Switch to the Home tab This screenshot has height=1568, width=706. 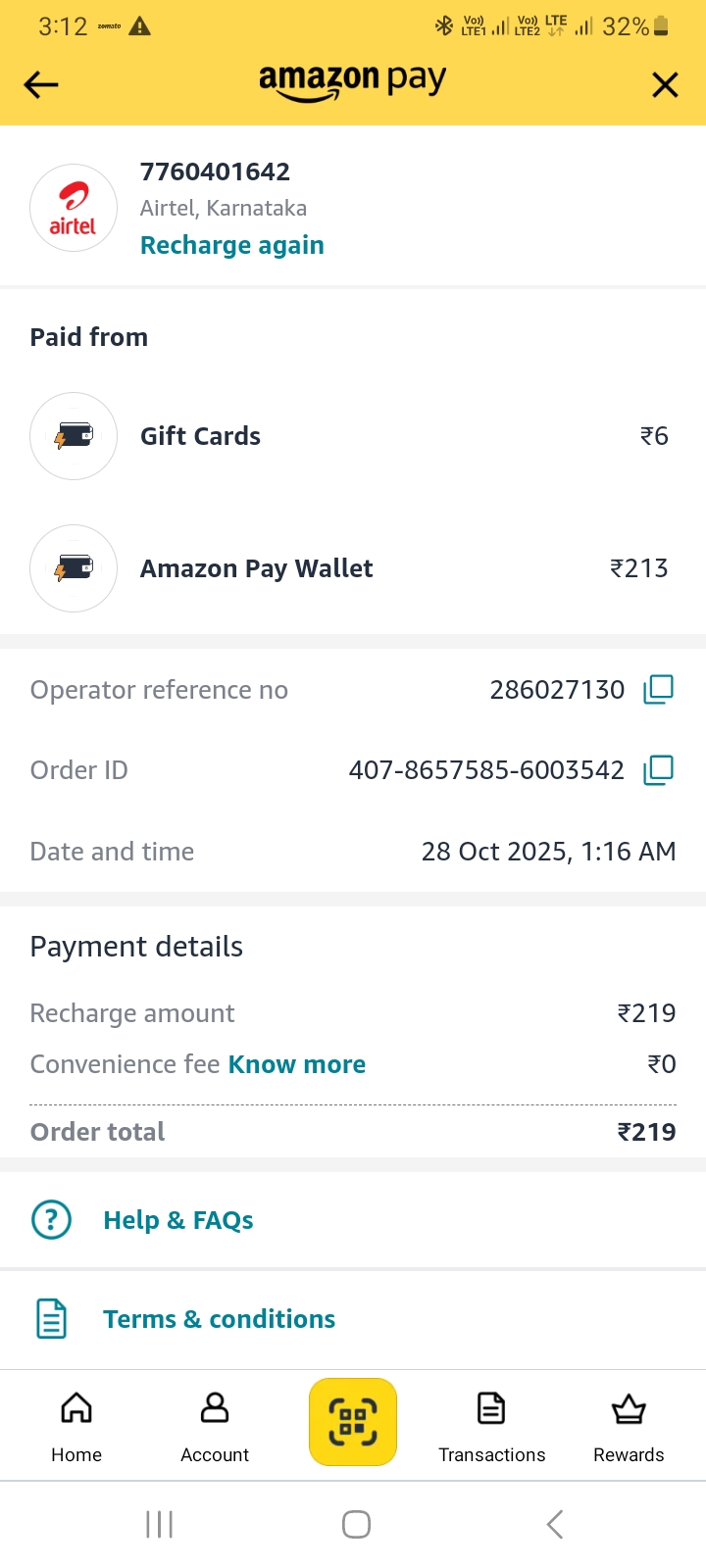[76, 1425]
